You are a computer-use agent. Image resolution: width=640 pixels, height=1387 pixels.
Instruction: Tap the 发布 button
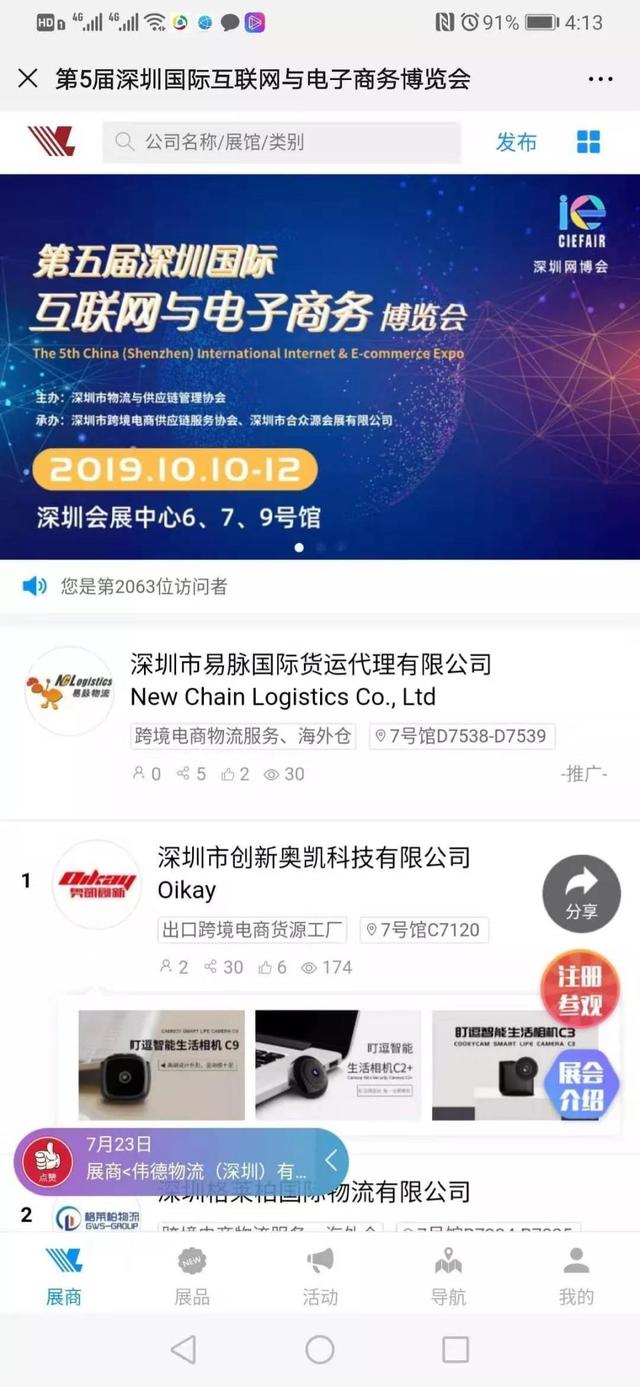(x=516, y=142)
